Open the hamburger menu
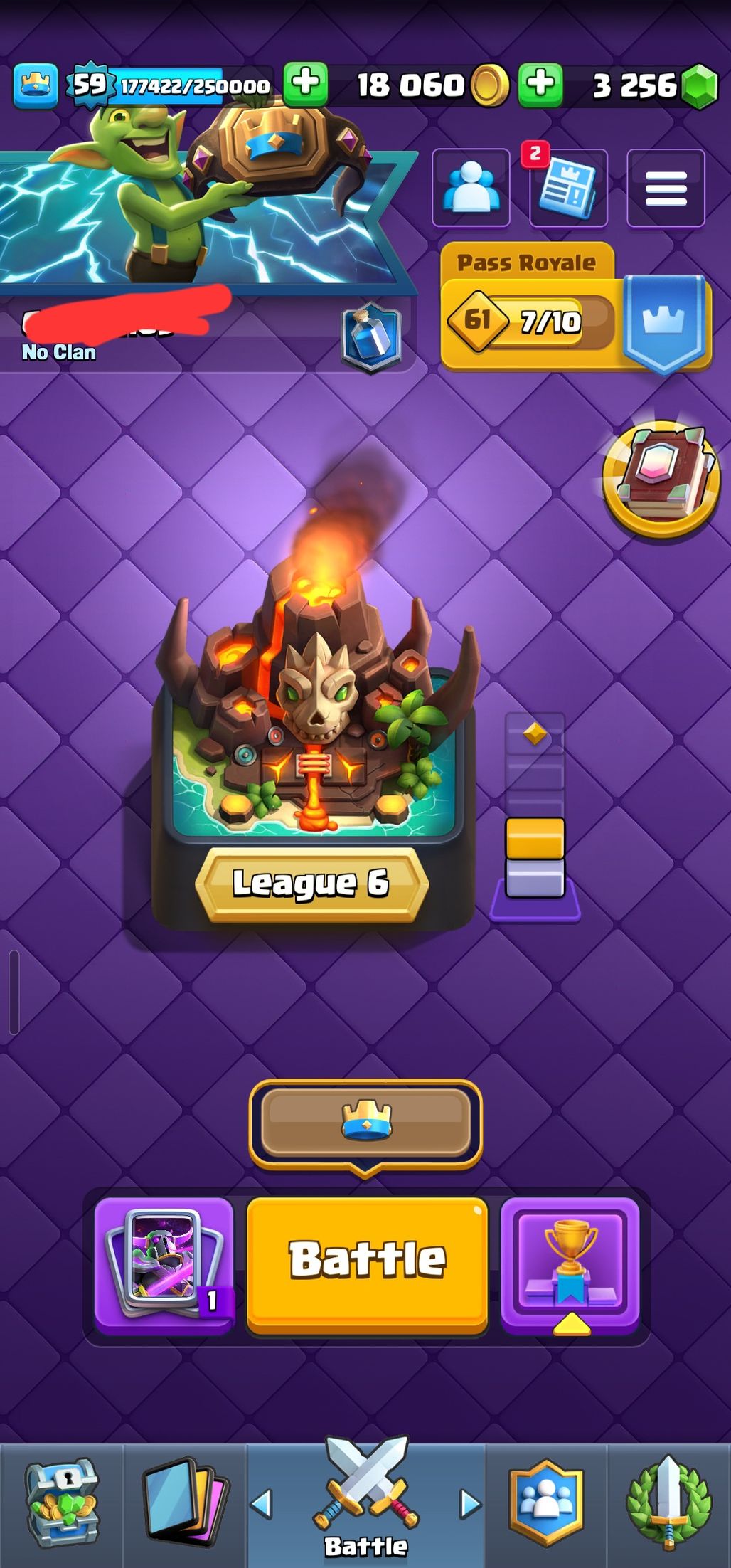 666,189
